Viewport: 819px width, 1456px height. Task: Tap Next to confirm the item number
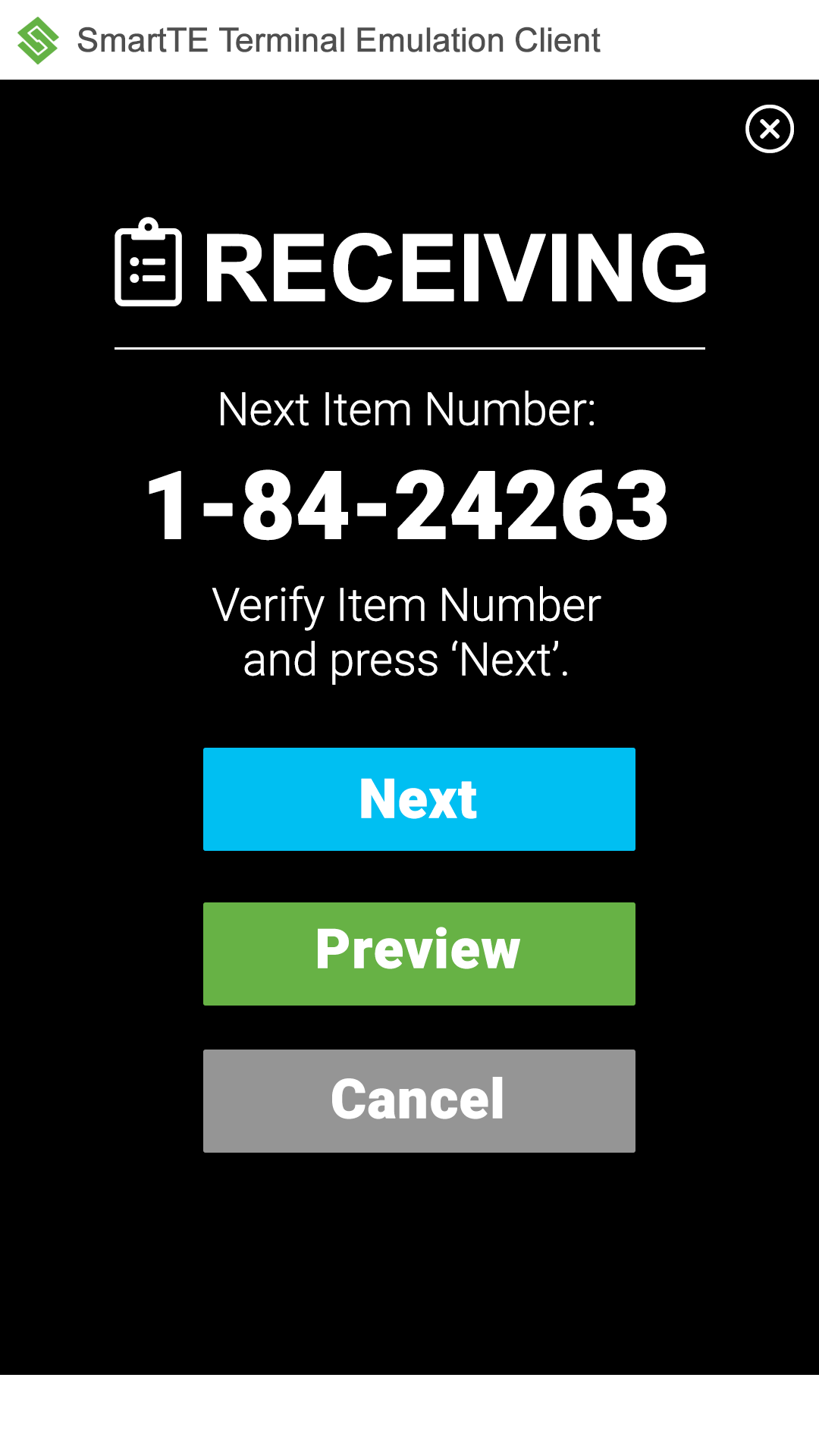(x=419, y=799)
